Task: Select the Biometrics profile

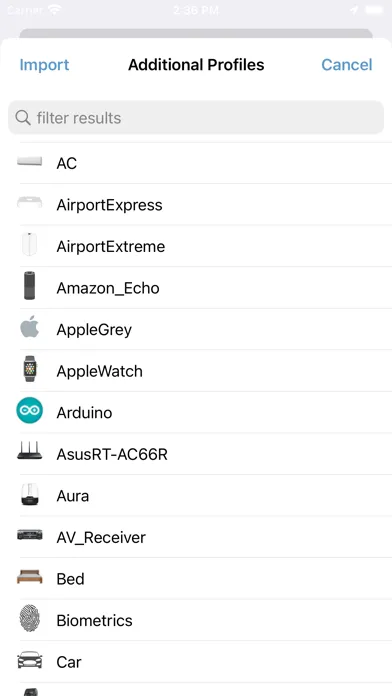Action: pos(196,620)
